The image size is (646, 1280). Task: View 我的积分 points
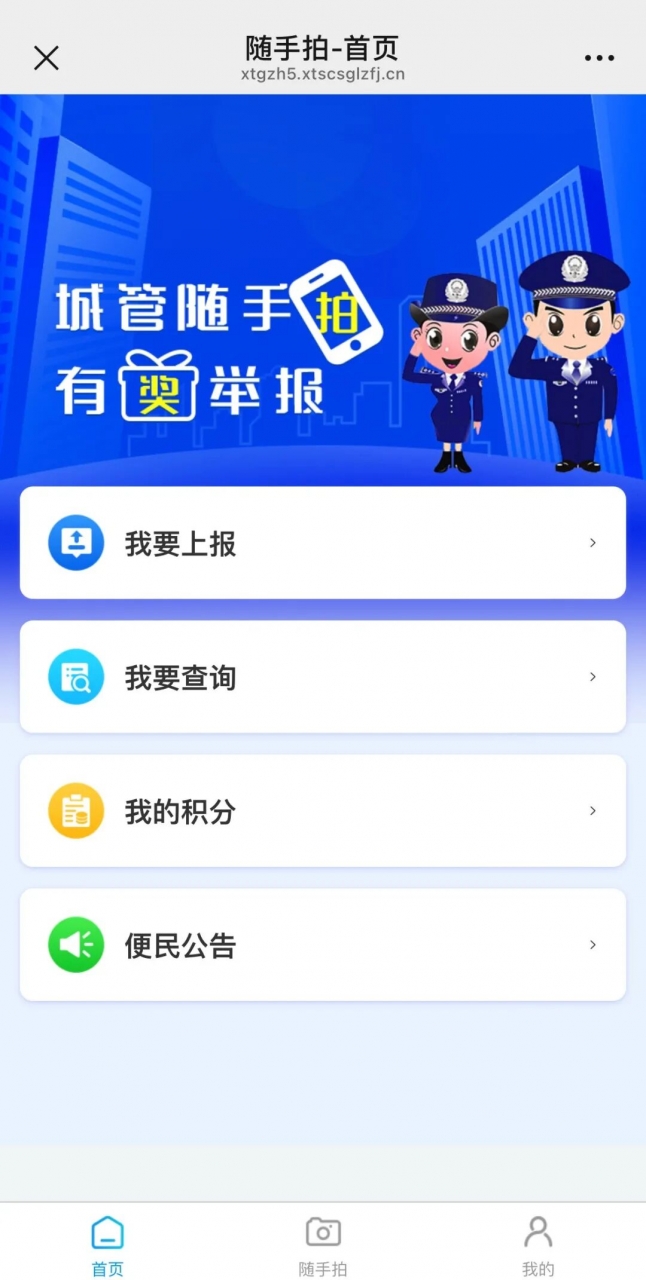(322, 811)
